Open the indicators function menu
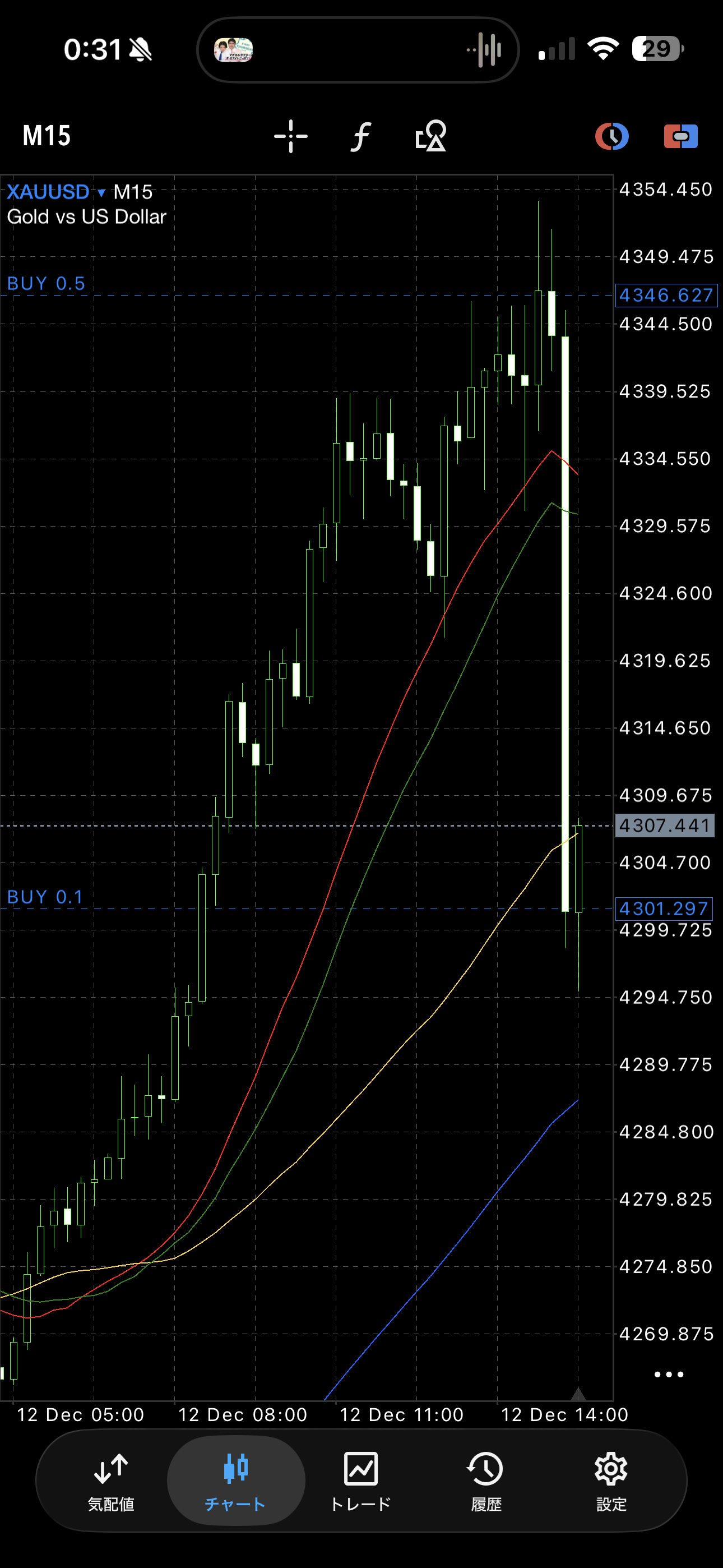The height and width of the screenshot is (1568, 723). [361, 136]
